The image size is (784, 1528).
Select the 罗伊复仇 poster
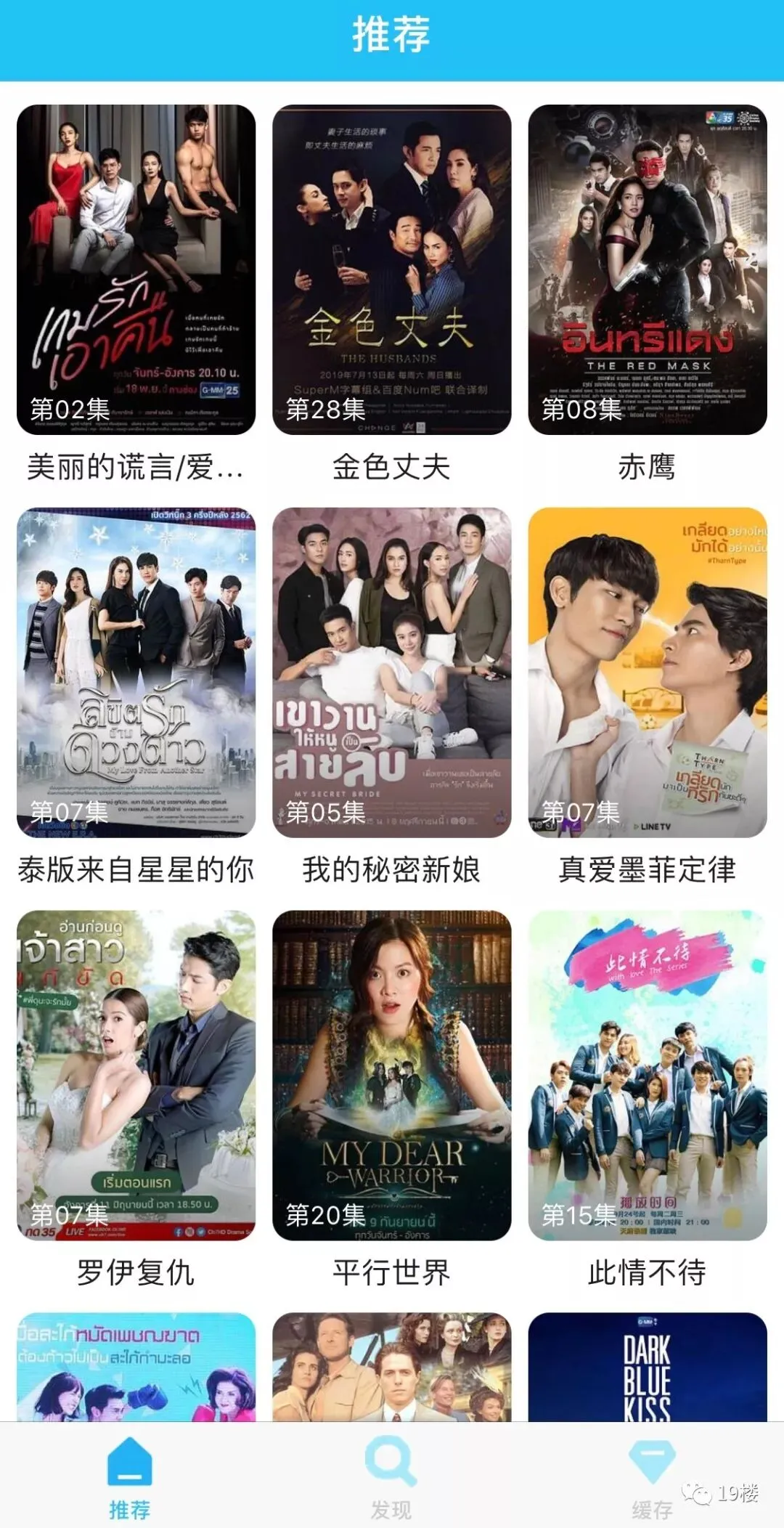click(x=136, y=1075)
